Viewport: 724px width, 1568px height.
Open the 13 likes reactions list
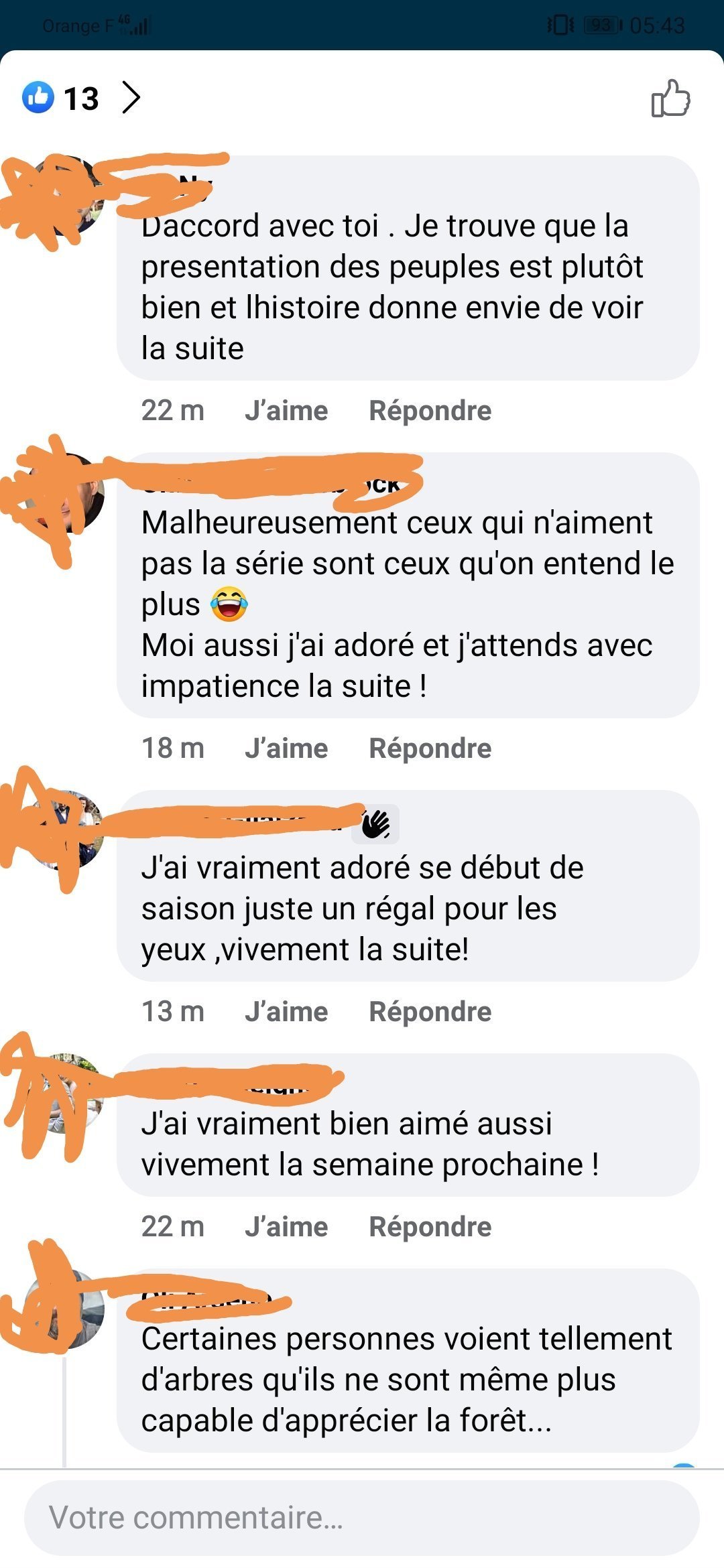tap(81, 99)
